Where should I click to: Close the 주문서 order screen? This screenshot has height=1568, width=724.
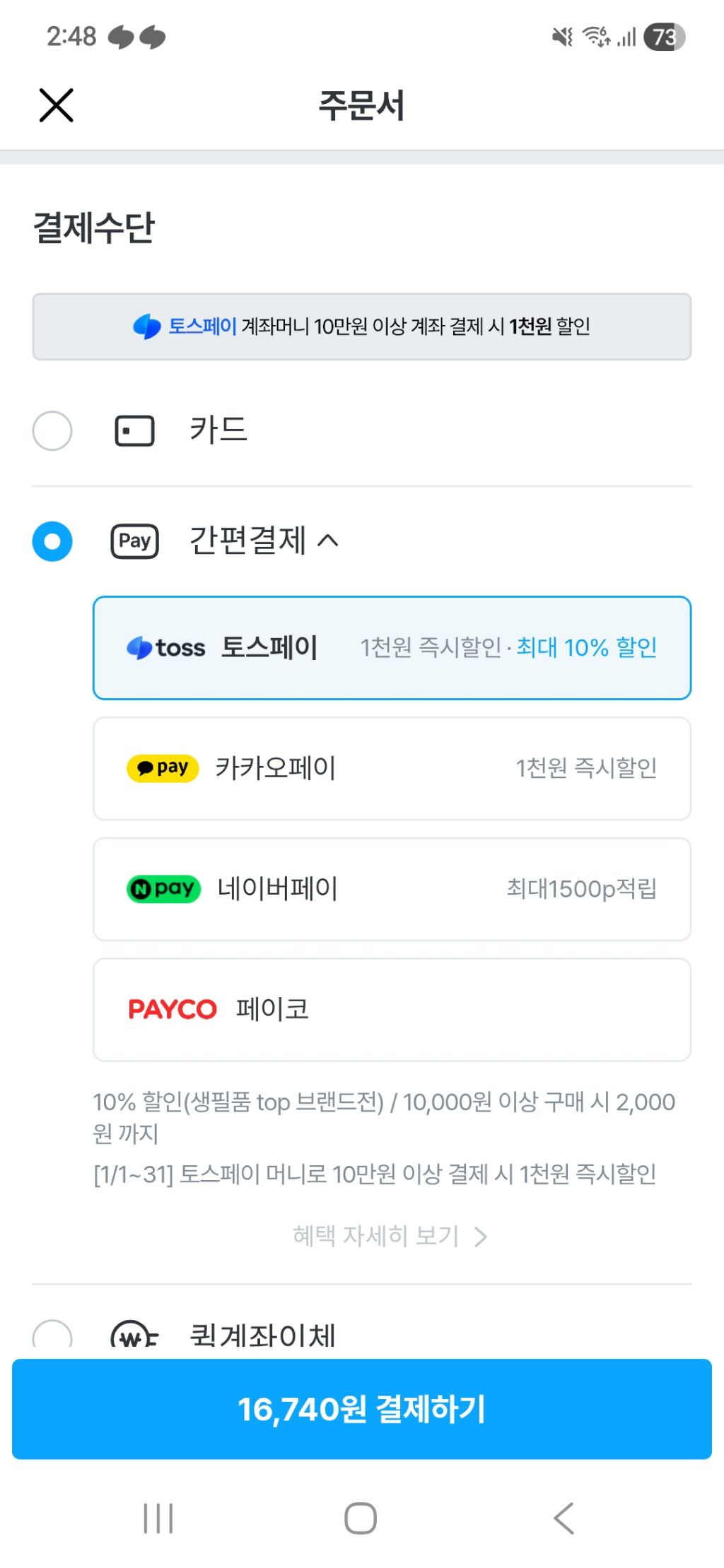(x=55, y=106)
